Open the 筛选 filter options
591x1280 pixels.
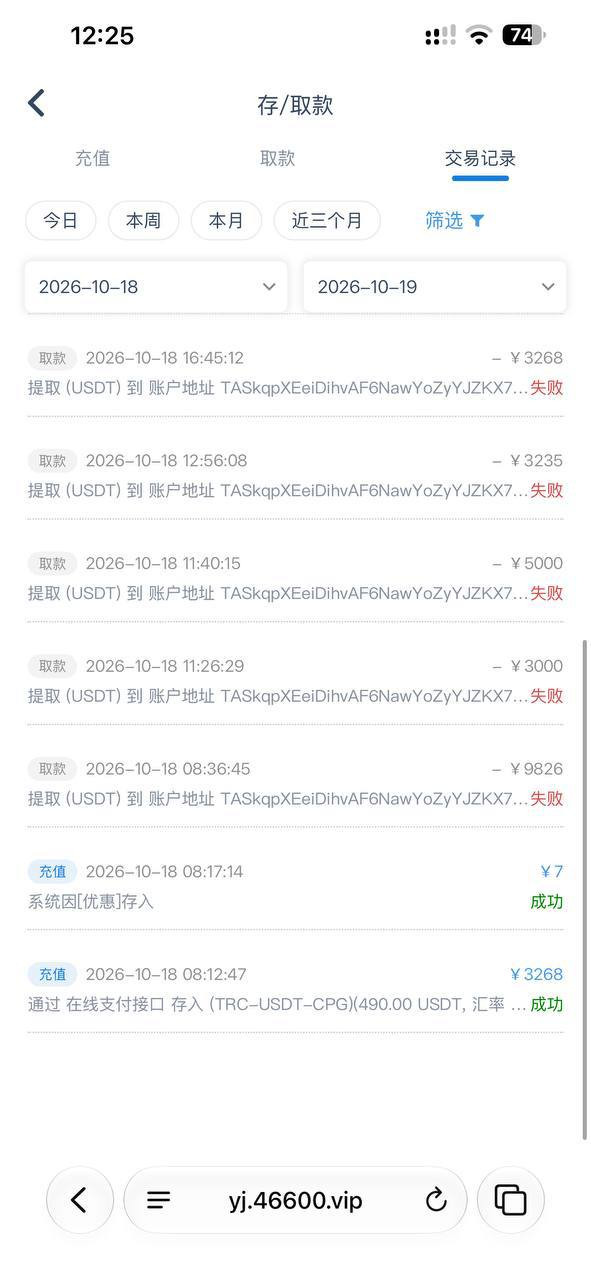point(455,220)
